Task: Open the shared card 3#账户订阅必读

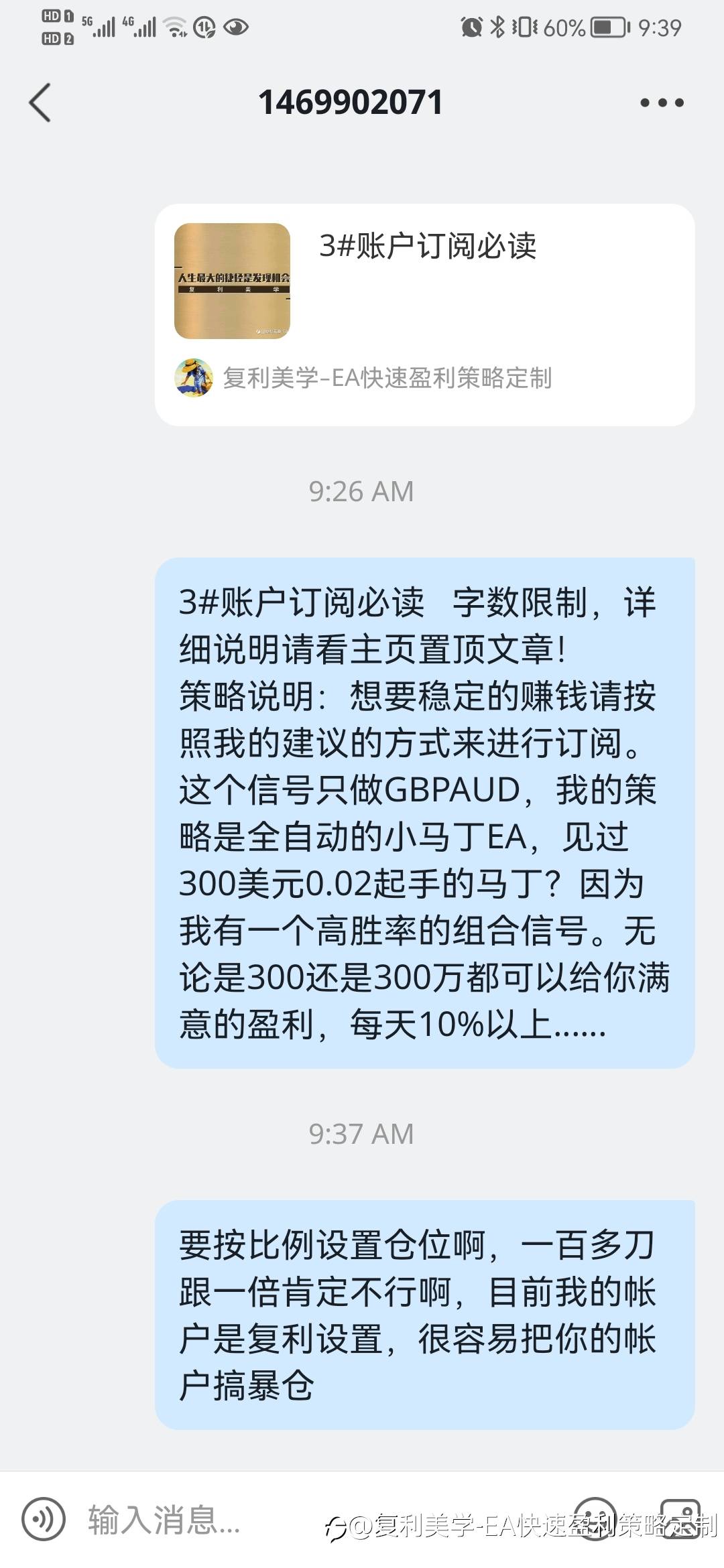Action: (424, 314)
